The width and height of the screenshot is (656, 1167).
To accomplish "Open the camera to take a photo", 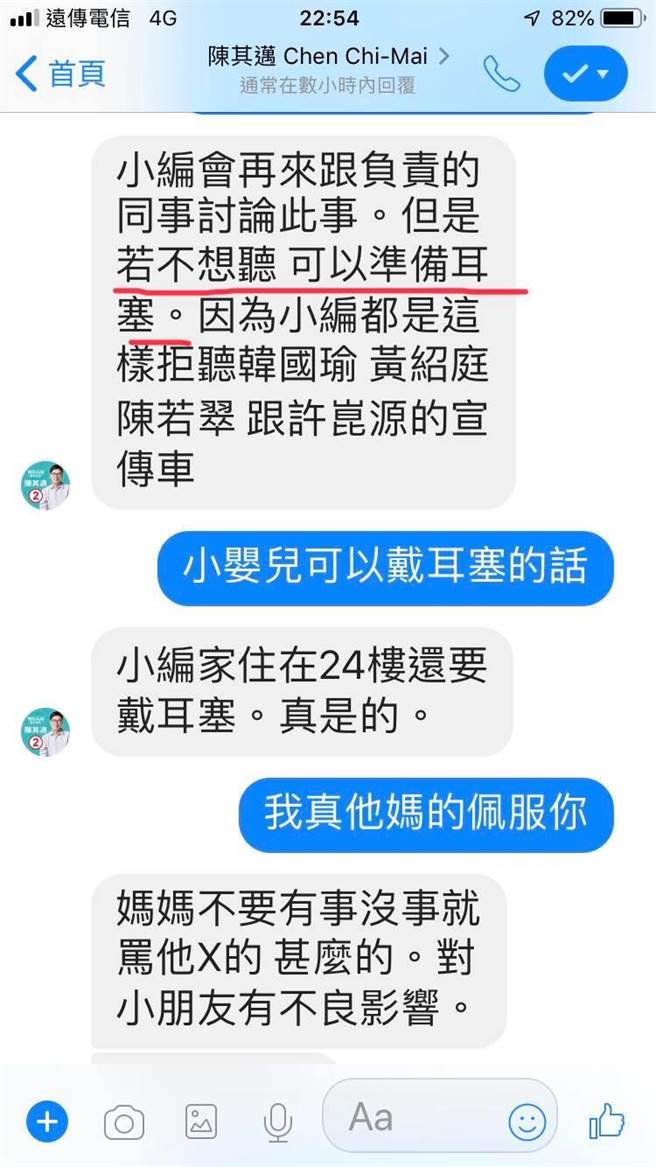I will 123,1122.
